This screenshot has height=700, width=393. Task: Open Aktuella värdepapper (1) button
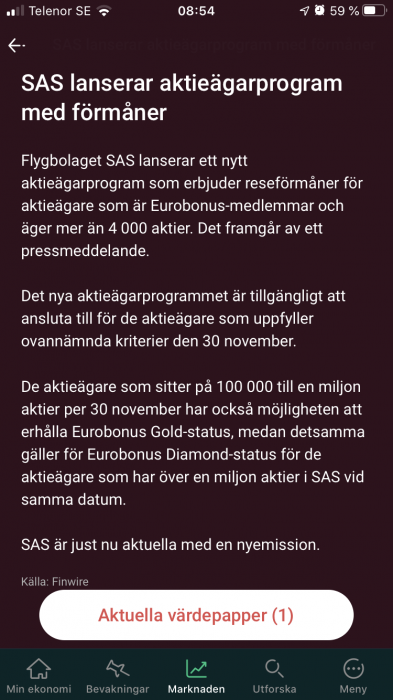(196, 615)
